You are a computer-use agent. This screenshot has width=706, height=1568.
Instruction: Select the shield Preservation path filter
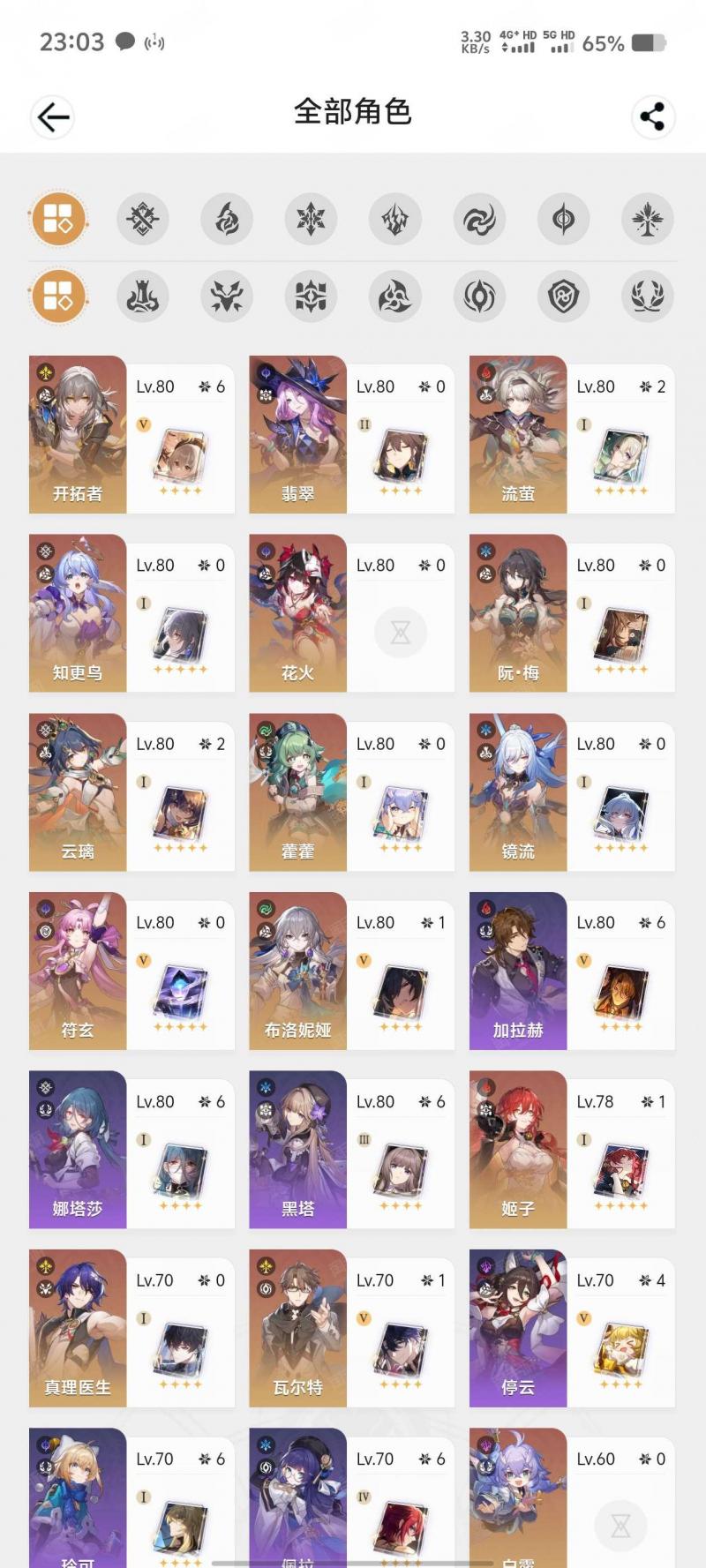(x=563, y=296)
